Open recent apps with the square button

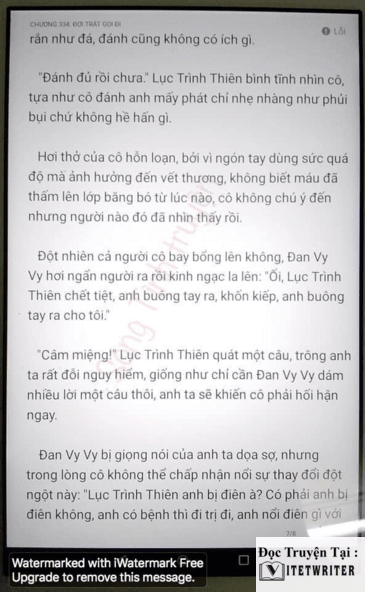244,560
